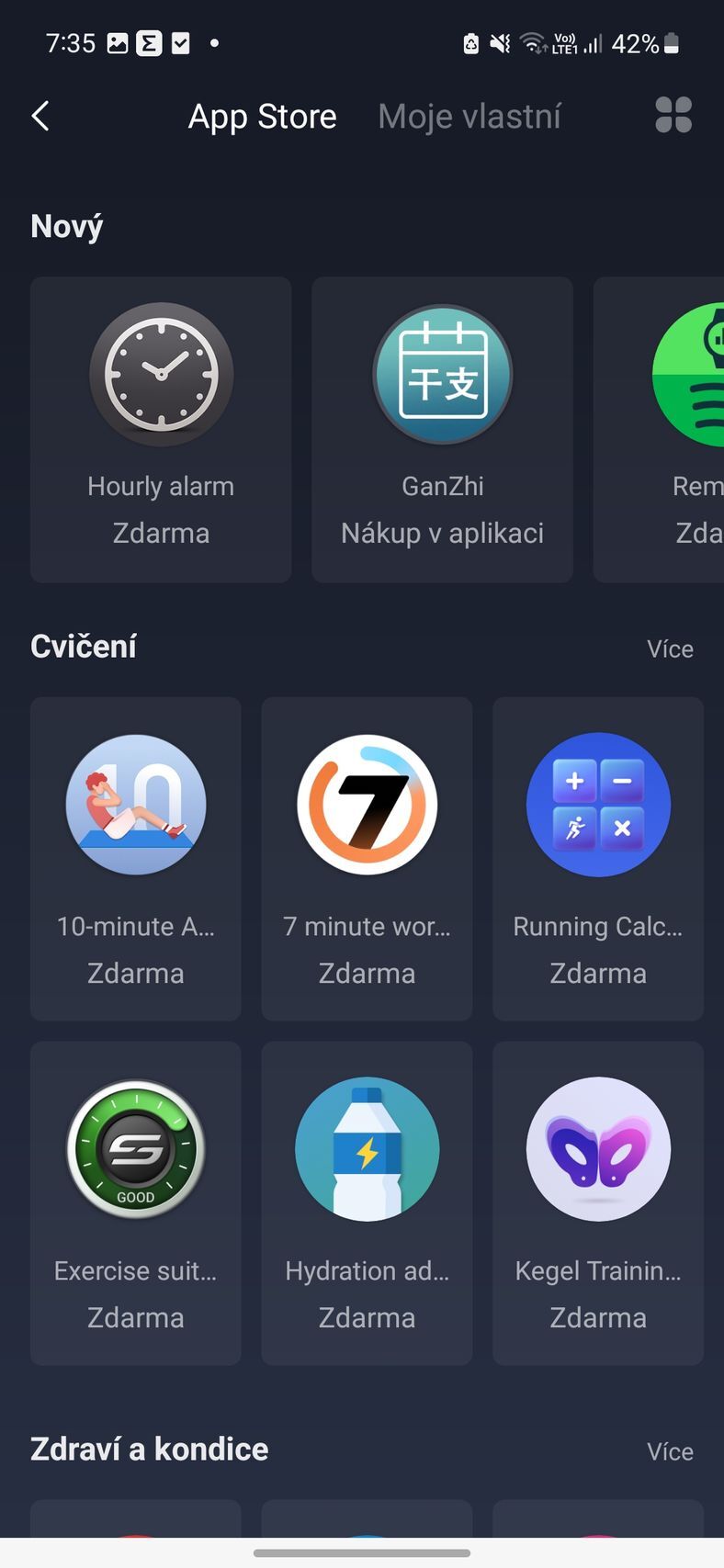The width and height of the screenshot is (724, 1568).
Task: Tap Více next to Zdraví a kondice
Action: click(670, 1451)
